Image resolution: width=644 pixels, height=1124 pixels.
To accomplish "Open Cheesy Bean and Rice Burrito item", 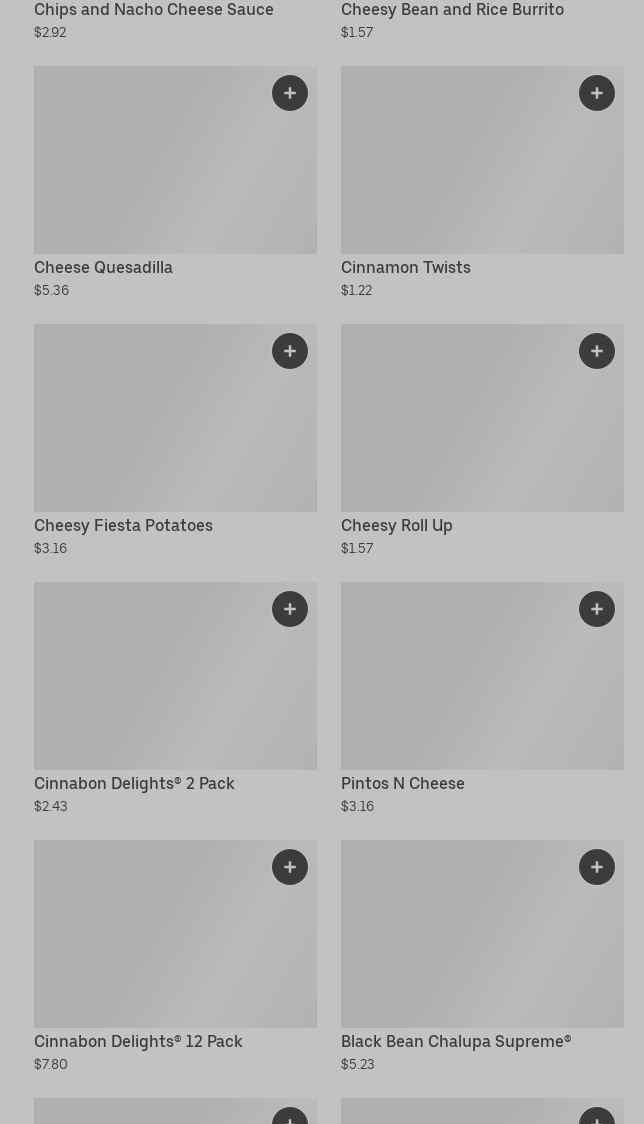I will (452, 10).
